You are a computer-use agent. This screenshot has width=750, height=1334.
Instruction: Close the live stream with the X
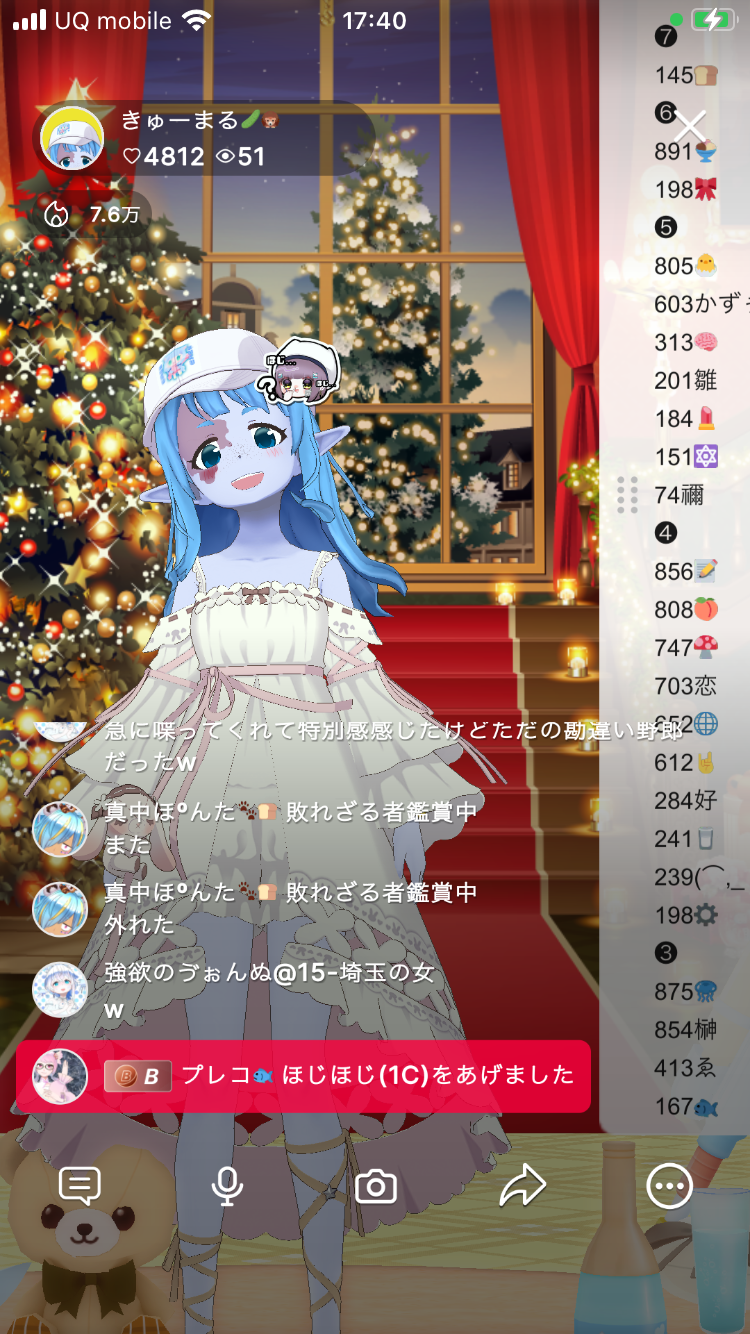(690, 127)
